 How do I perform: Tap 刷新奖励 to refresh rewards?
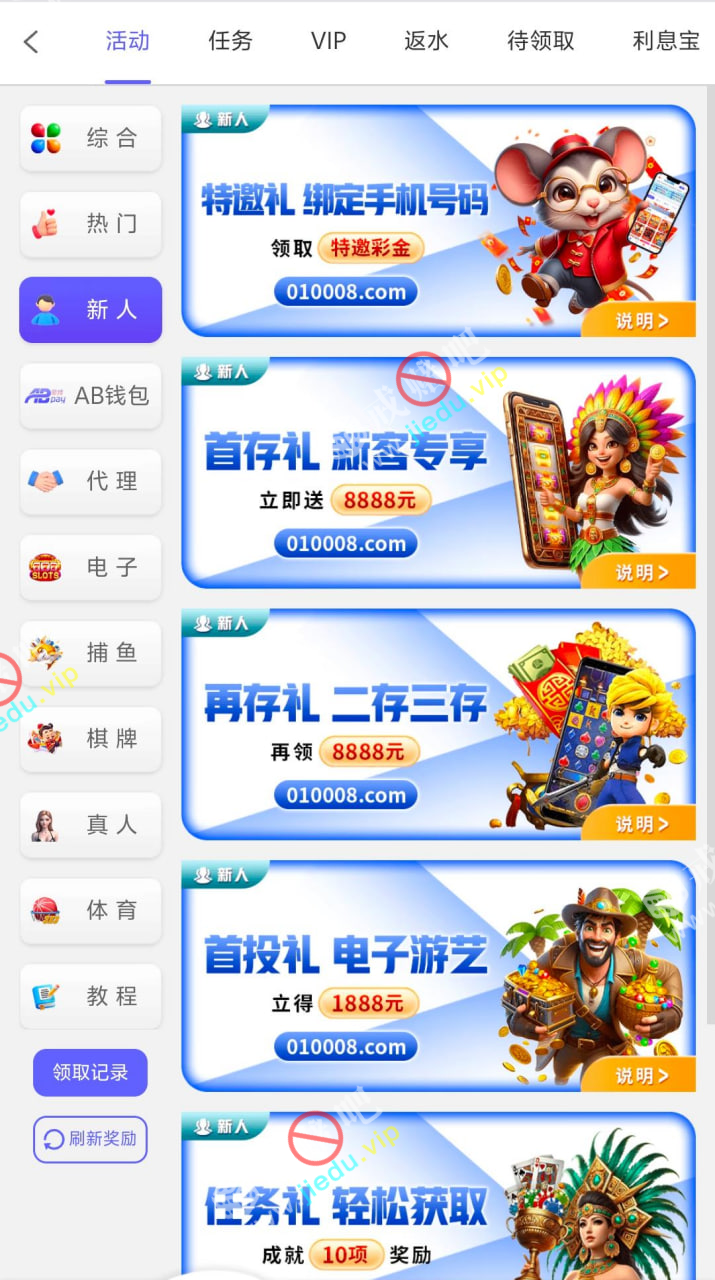90,1139
